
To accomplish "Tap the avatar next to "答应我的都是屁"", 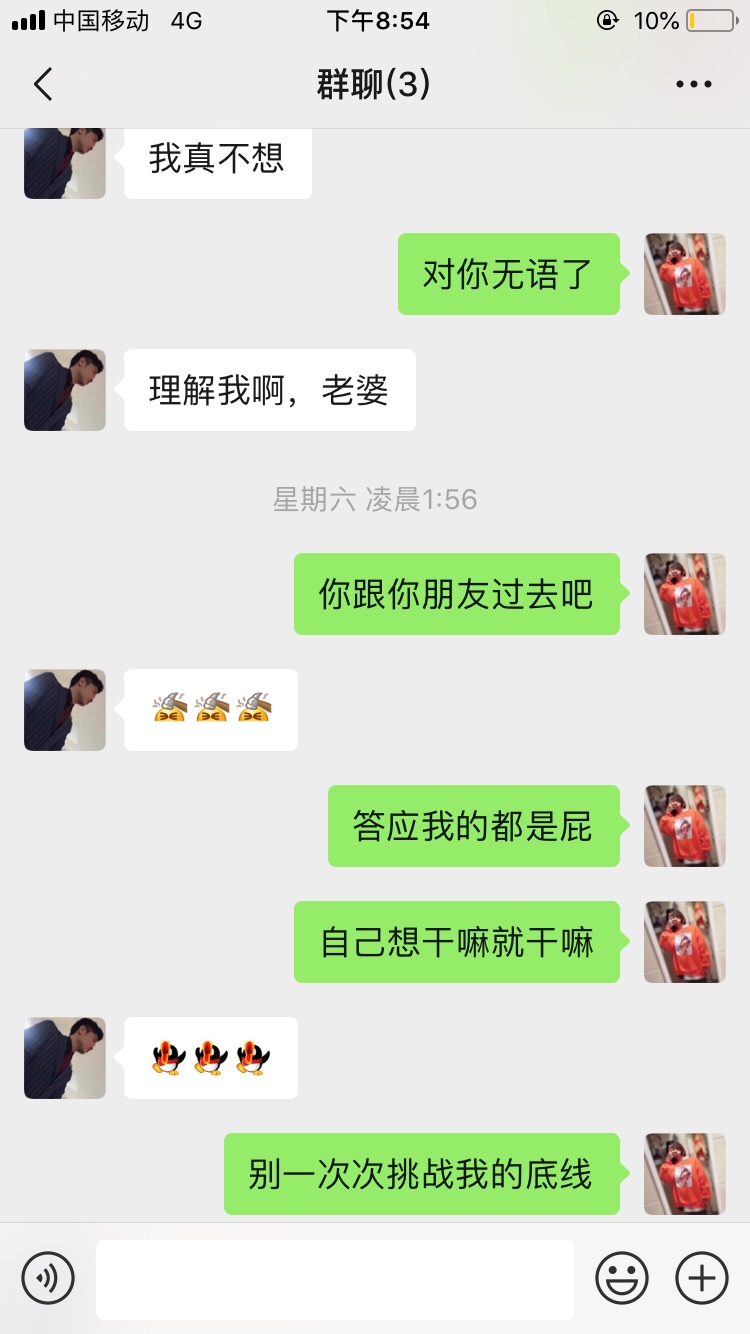I will point(685,826).
